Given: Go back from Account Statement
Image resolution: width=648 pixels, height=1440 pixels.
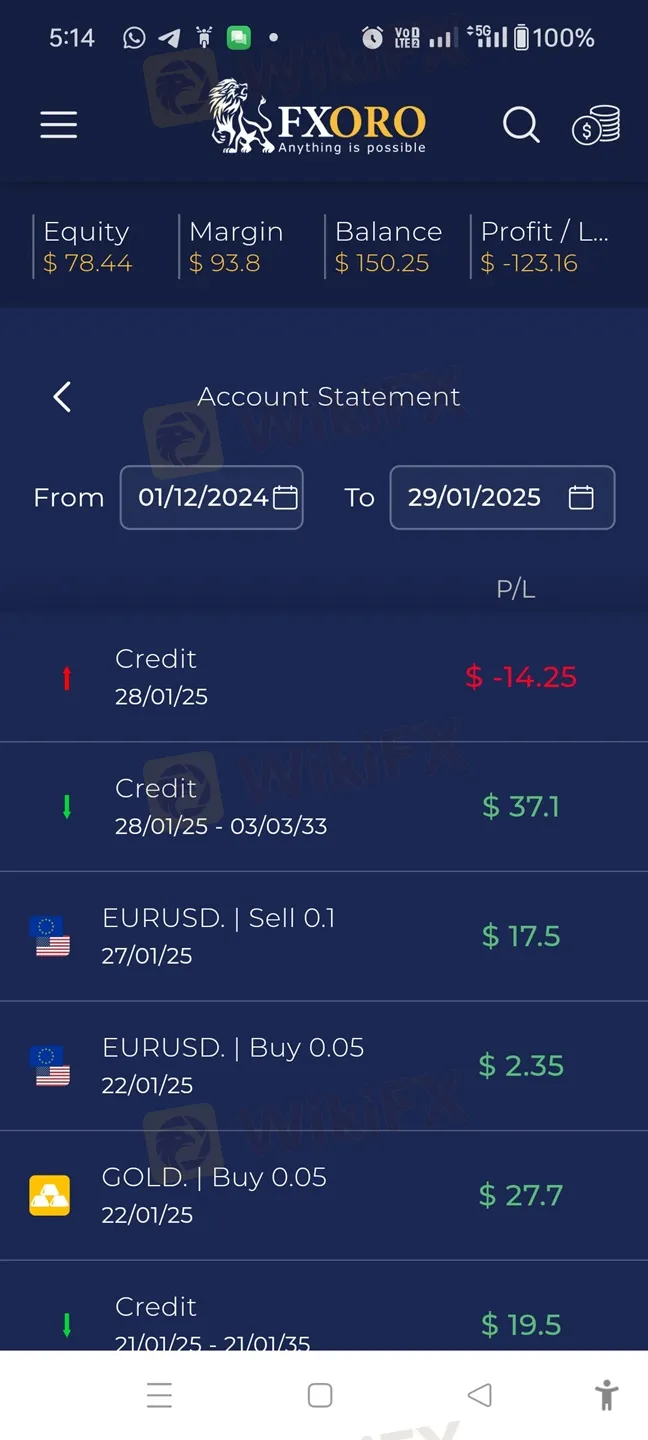Looking at the screenshot, I should [62, 397].
